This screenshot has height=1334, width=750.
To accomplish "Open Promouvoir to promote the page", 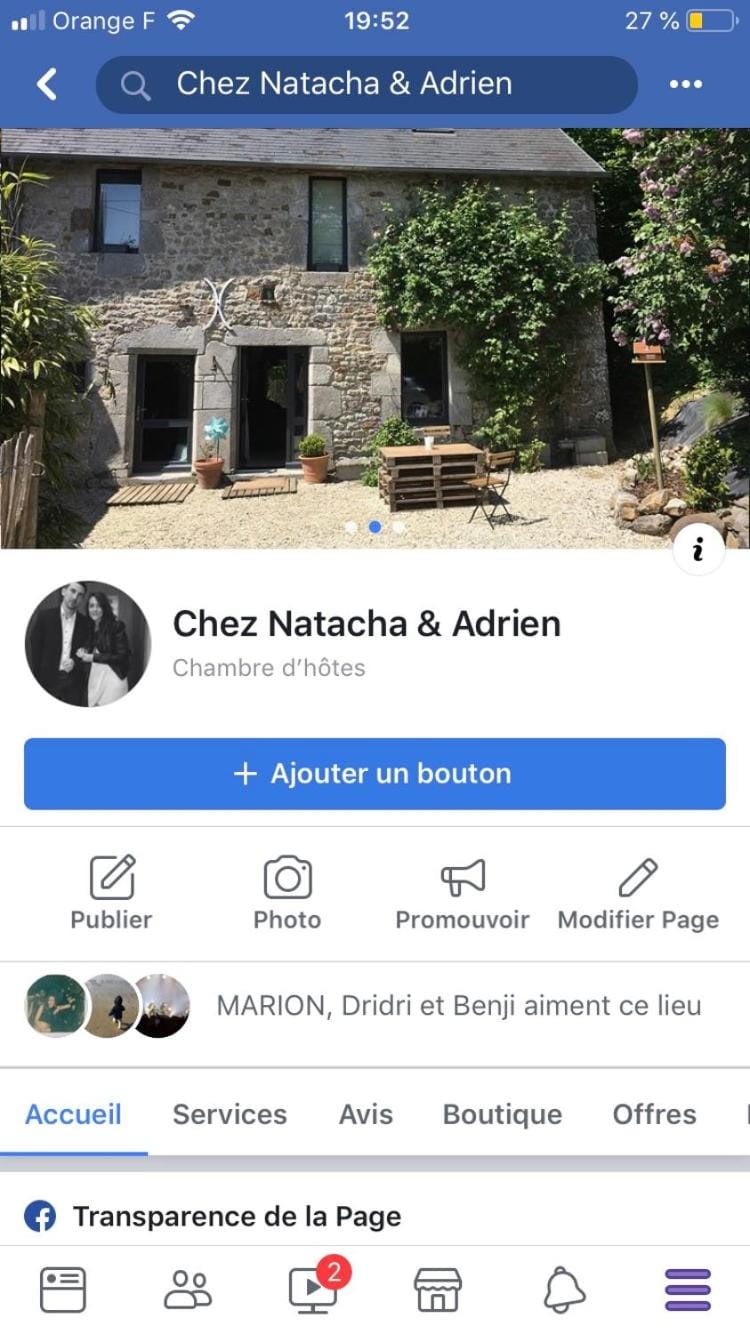I will click(462, 894).
